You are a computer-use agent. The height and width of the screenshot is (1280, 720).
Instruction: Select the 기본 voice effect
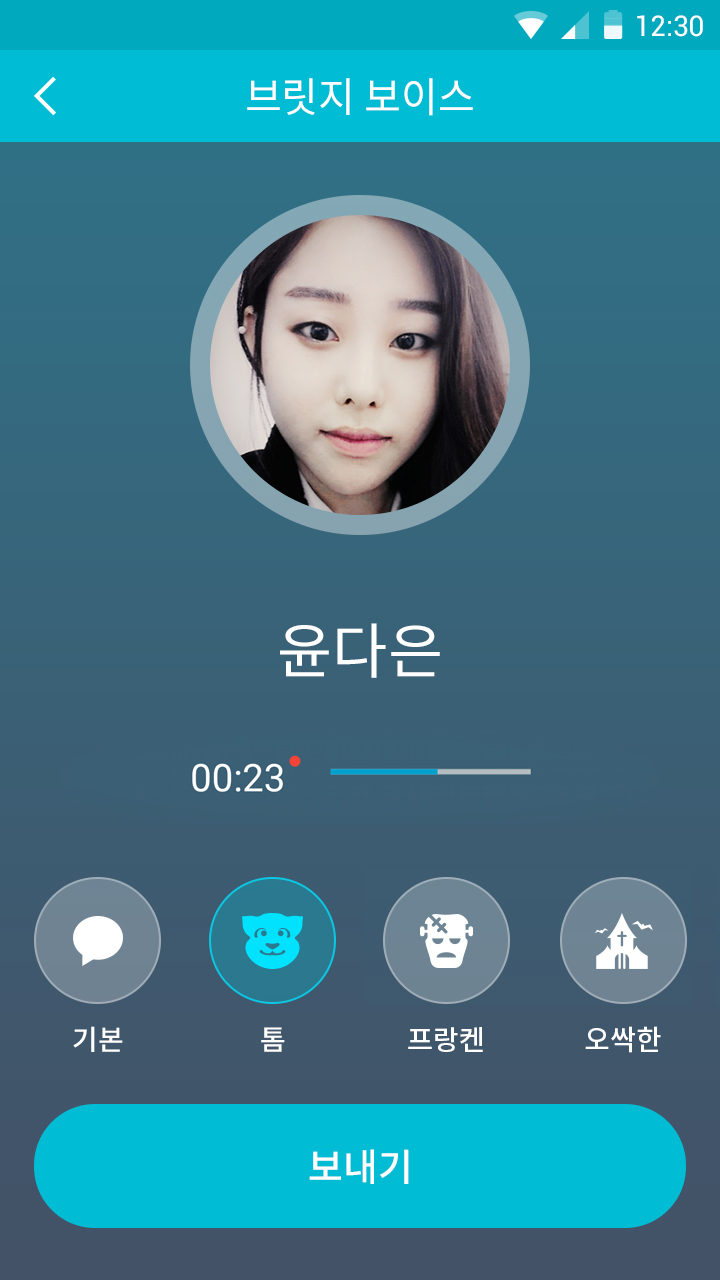coord(98,940)
